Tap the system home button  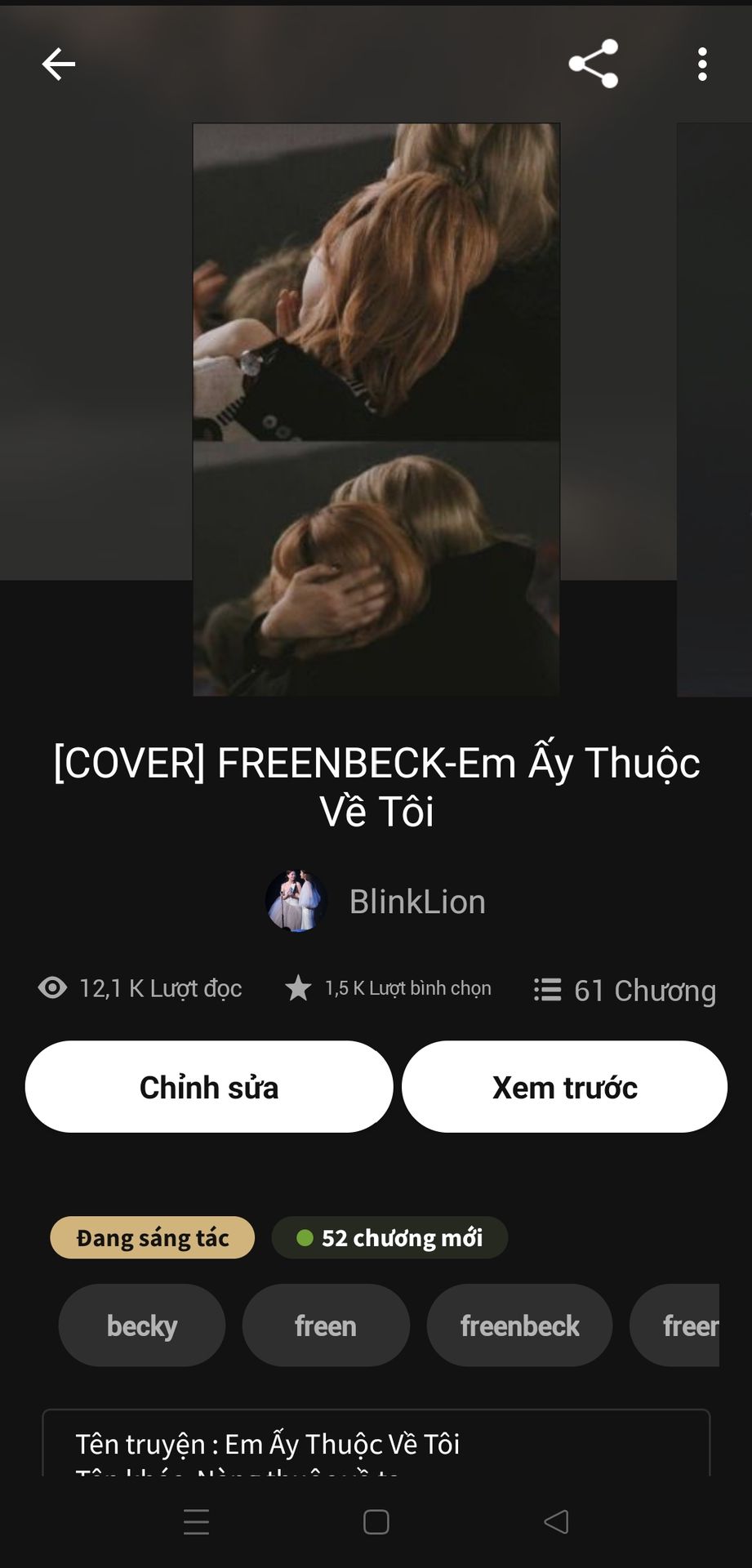[376, 1522]
